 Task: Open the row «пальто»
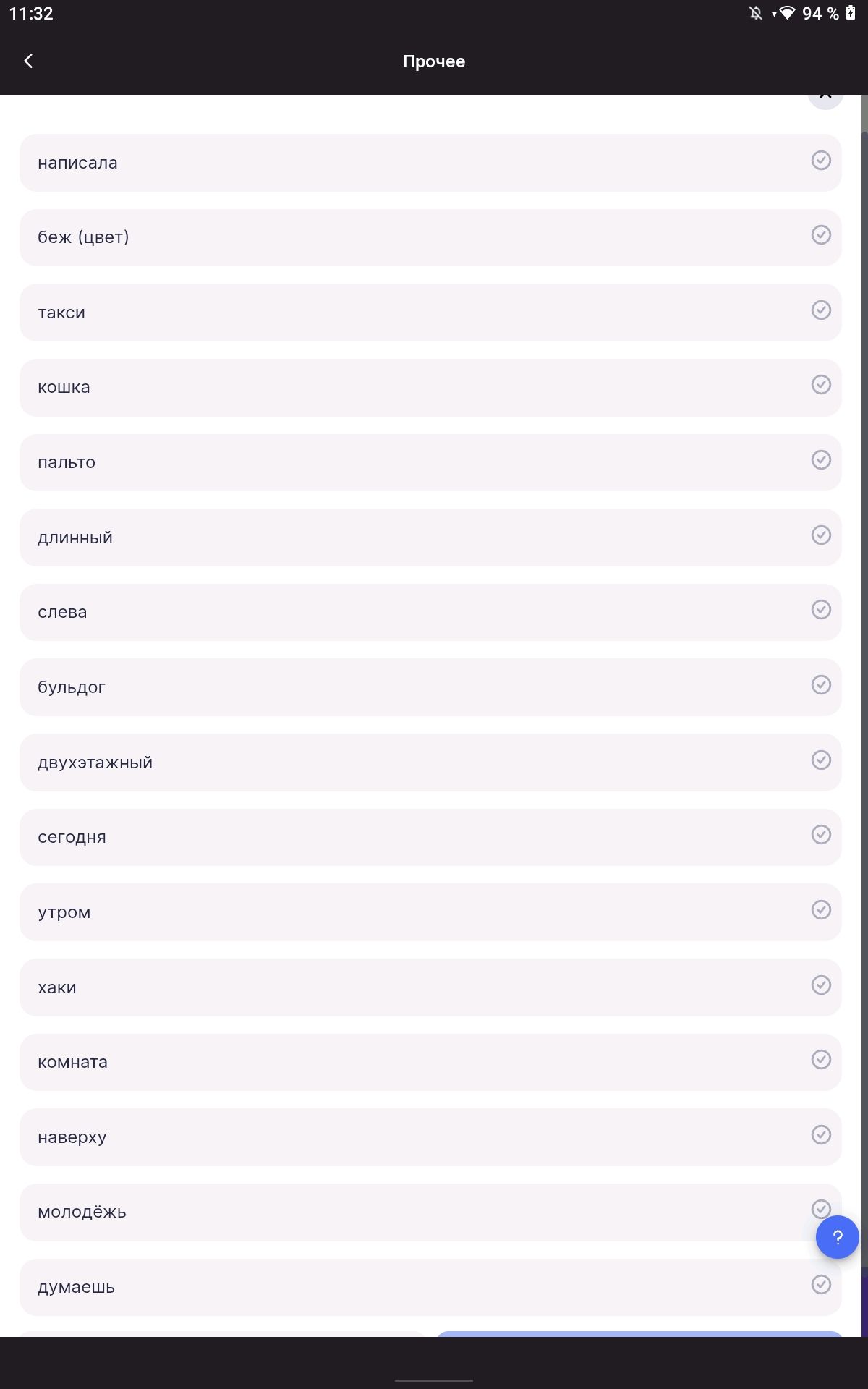pyautogui.click(x=430, y=462)
